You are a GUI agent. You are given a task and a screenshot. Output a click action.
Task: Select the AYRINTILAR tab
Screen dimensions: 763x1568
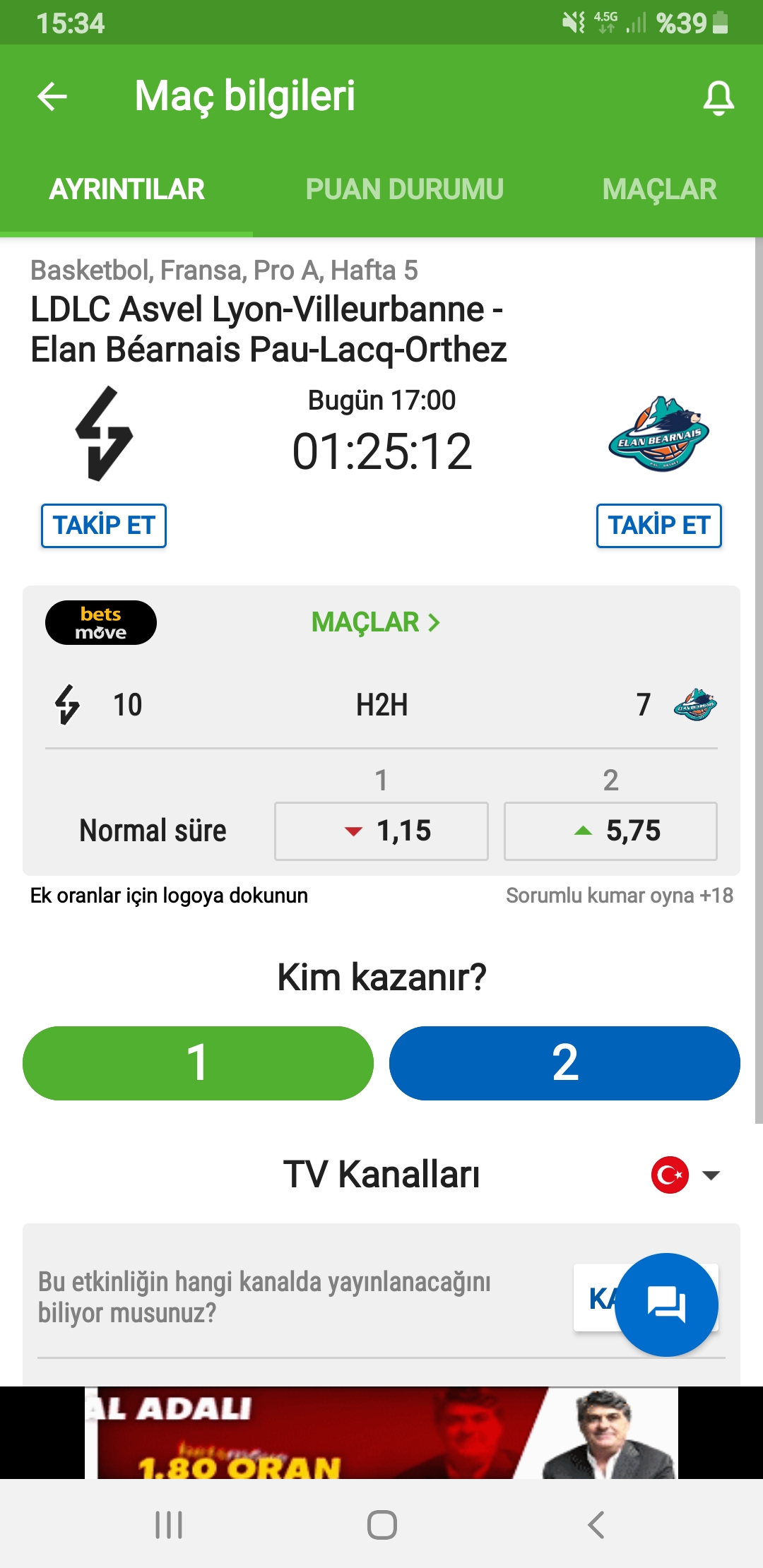[126, 189]
